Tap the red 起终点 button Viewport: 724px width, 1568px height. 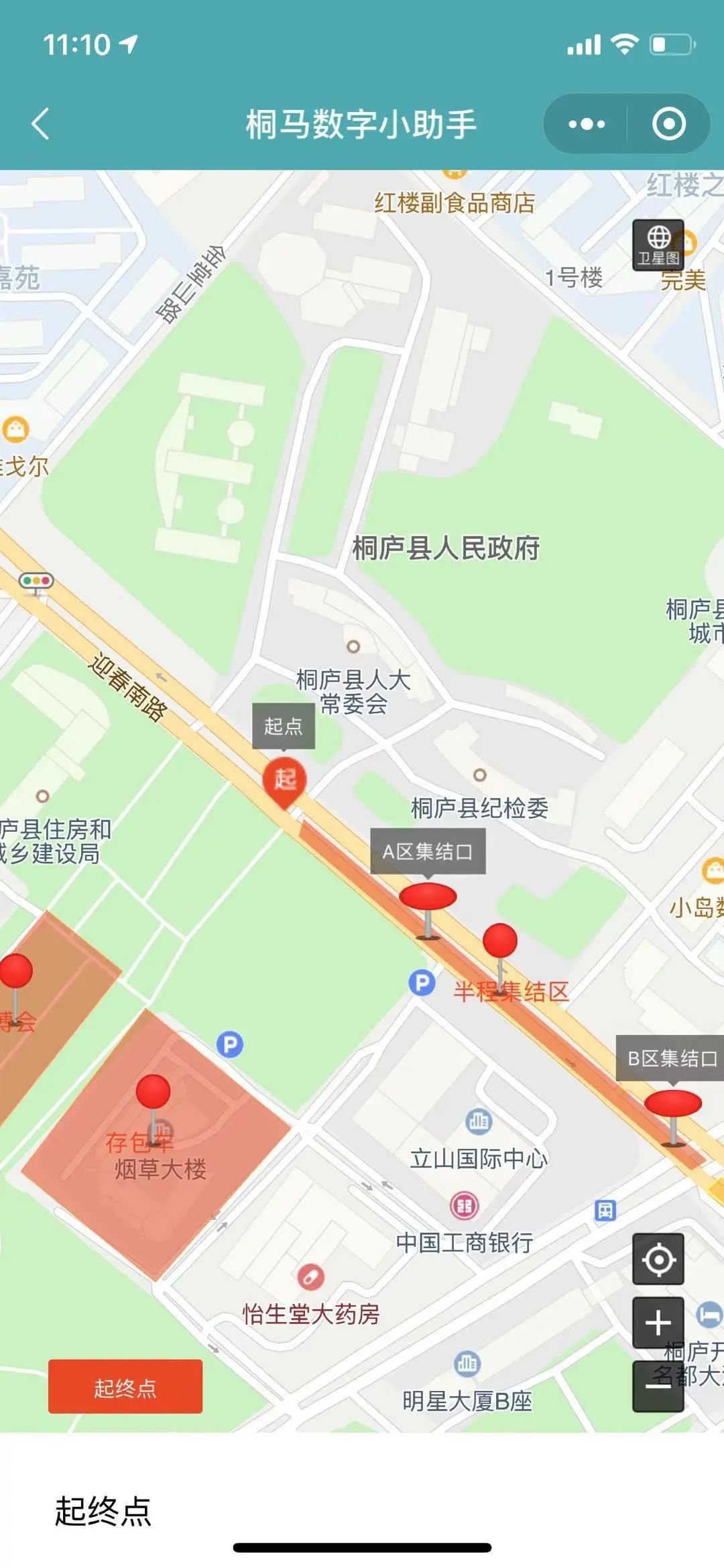(x=125, y=1386)
